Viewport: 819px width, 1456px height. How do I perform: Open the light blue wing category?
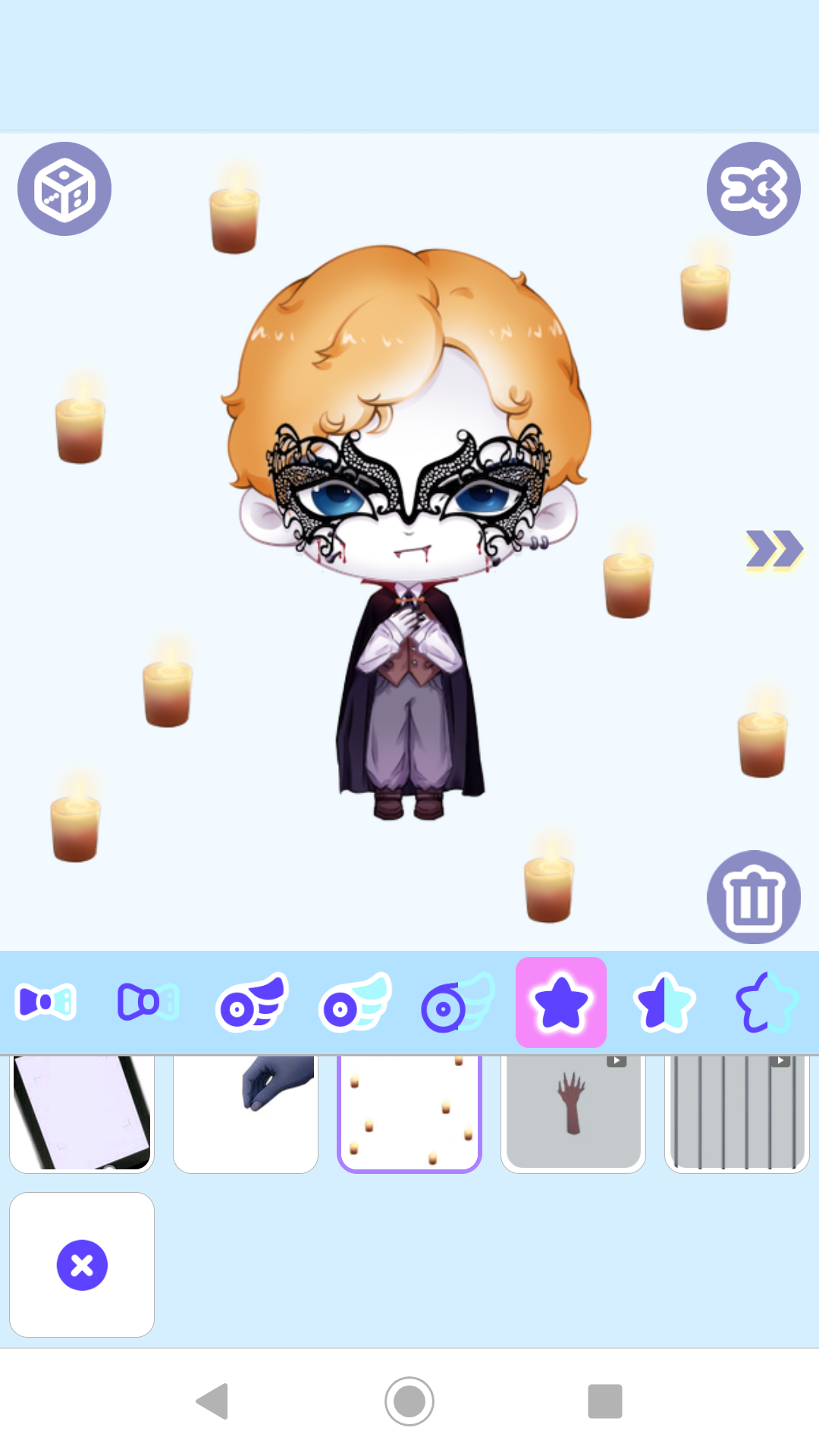click(355, 1003)
